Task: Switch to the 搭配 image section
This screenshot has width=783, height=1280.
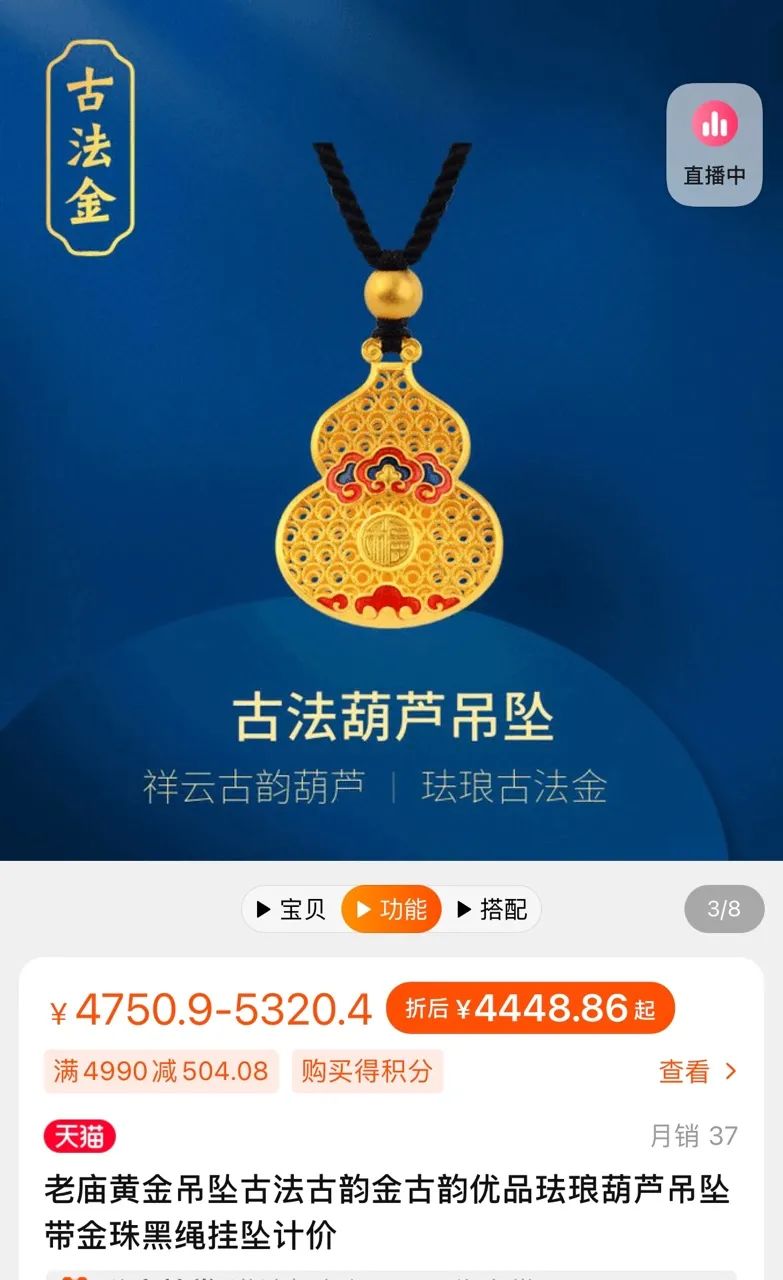Action: (x=491, y=909)
